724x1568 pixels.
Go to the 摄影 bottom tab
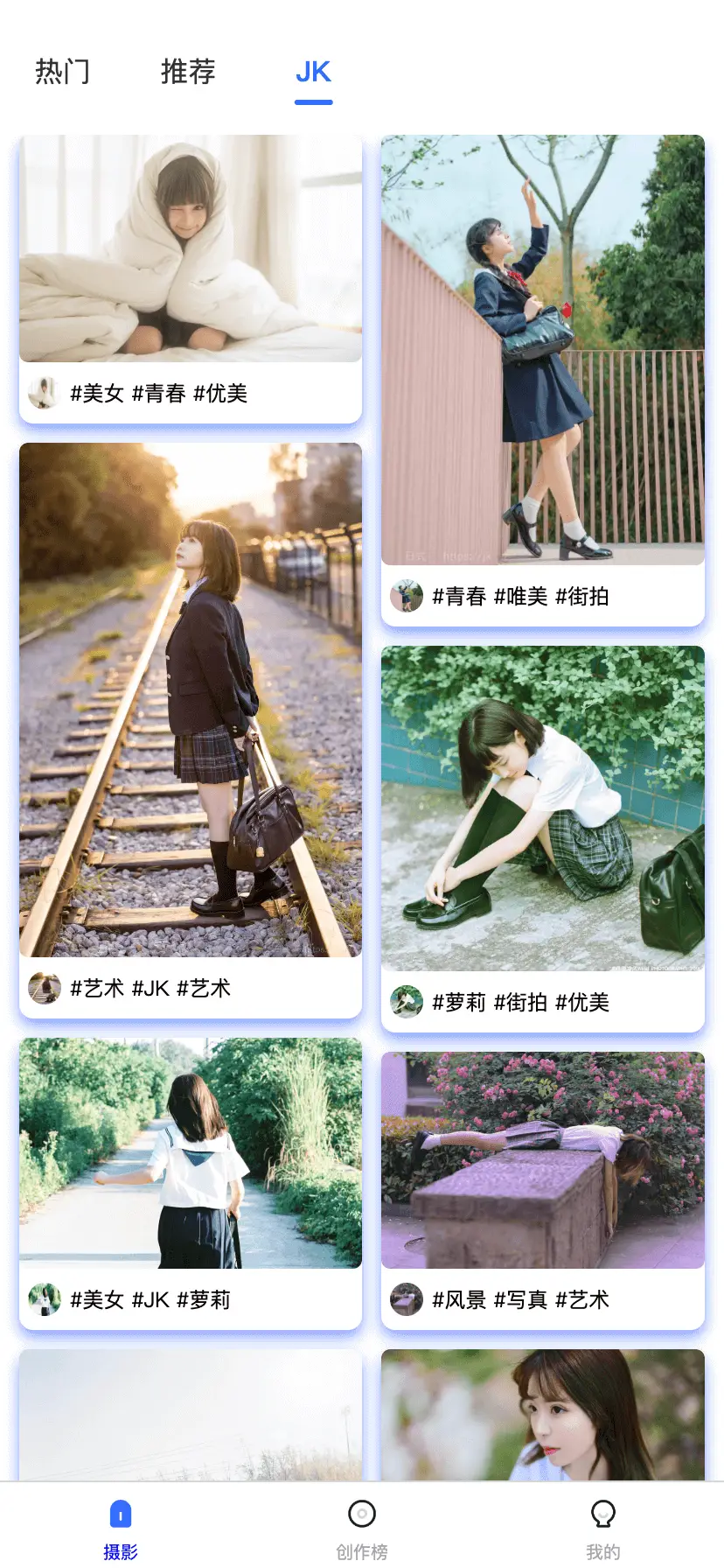[121, 1526]
